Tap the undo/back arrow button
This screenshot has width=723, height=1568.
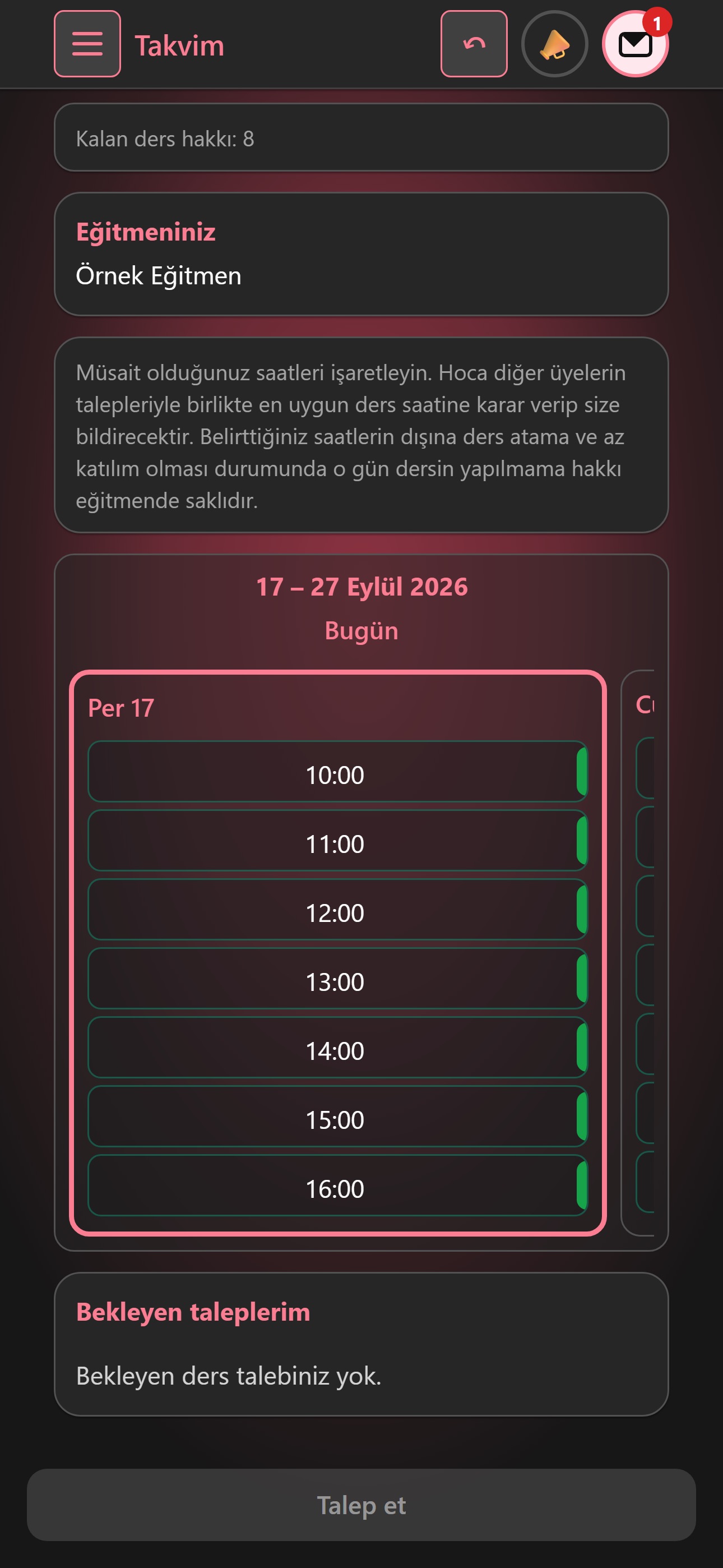474,44
